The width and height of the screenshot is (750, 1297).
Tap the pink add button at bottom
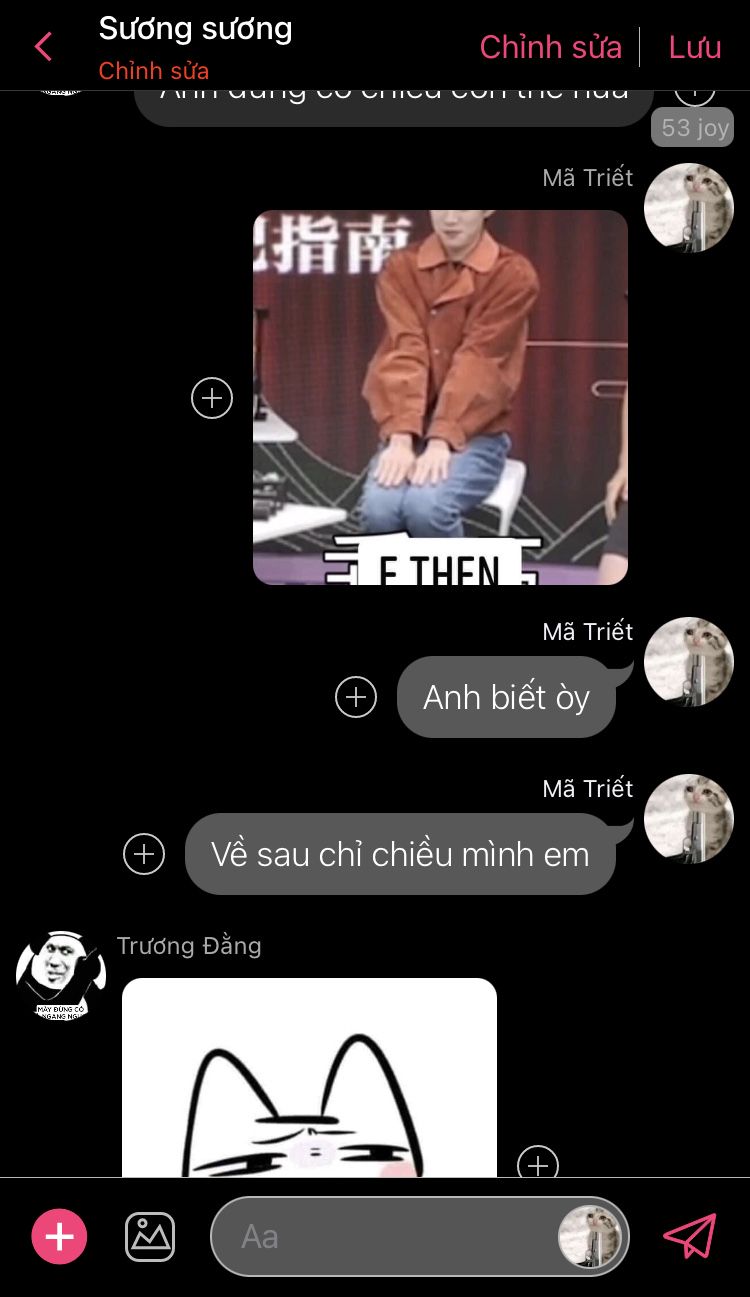coord(59,1237)
